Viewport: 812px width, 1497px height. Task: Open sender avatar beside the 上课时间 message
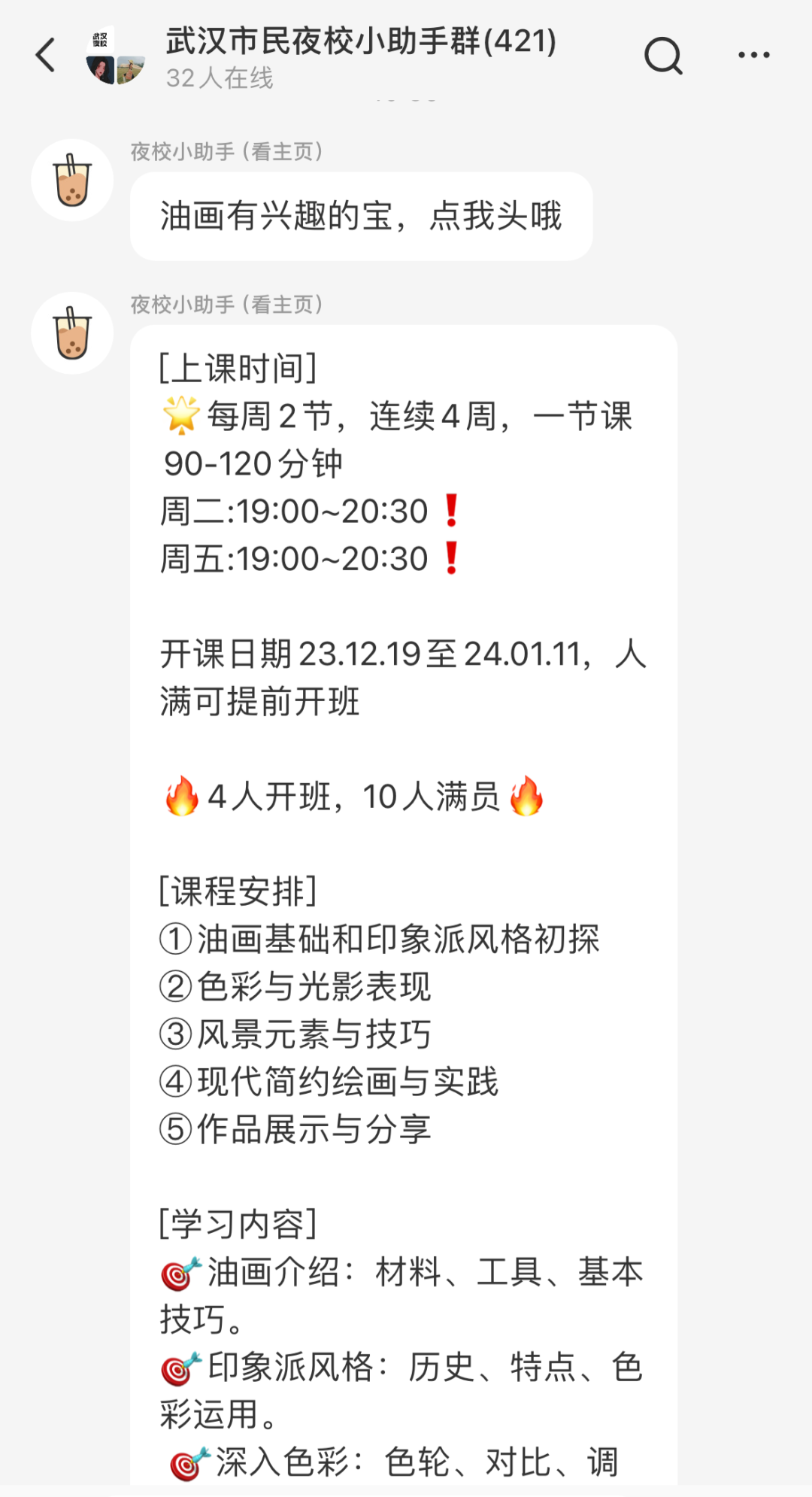pos(72,333)
